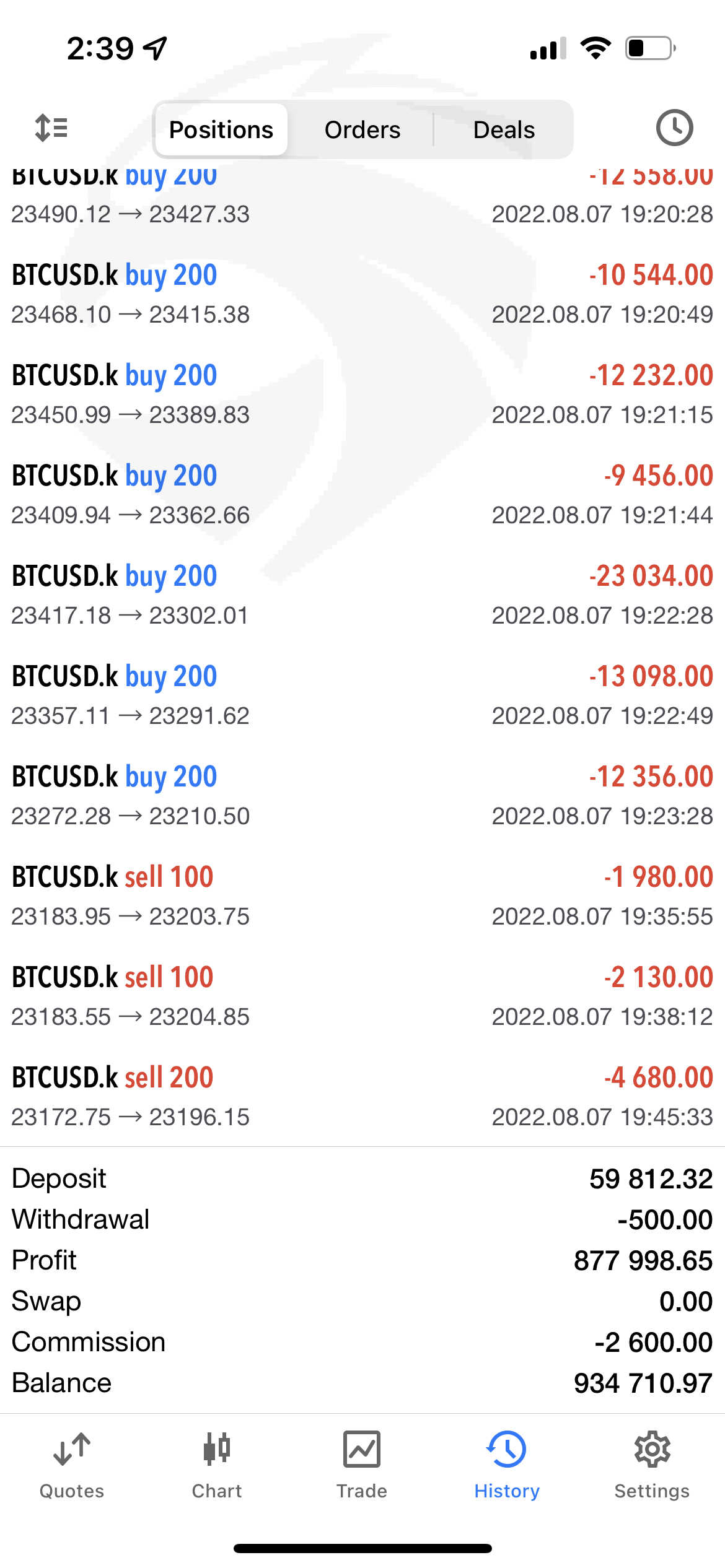
Task: View the buy position with -9 456.00 loss
Action: click(362, 494)
